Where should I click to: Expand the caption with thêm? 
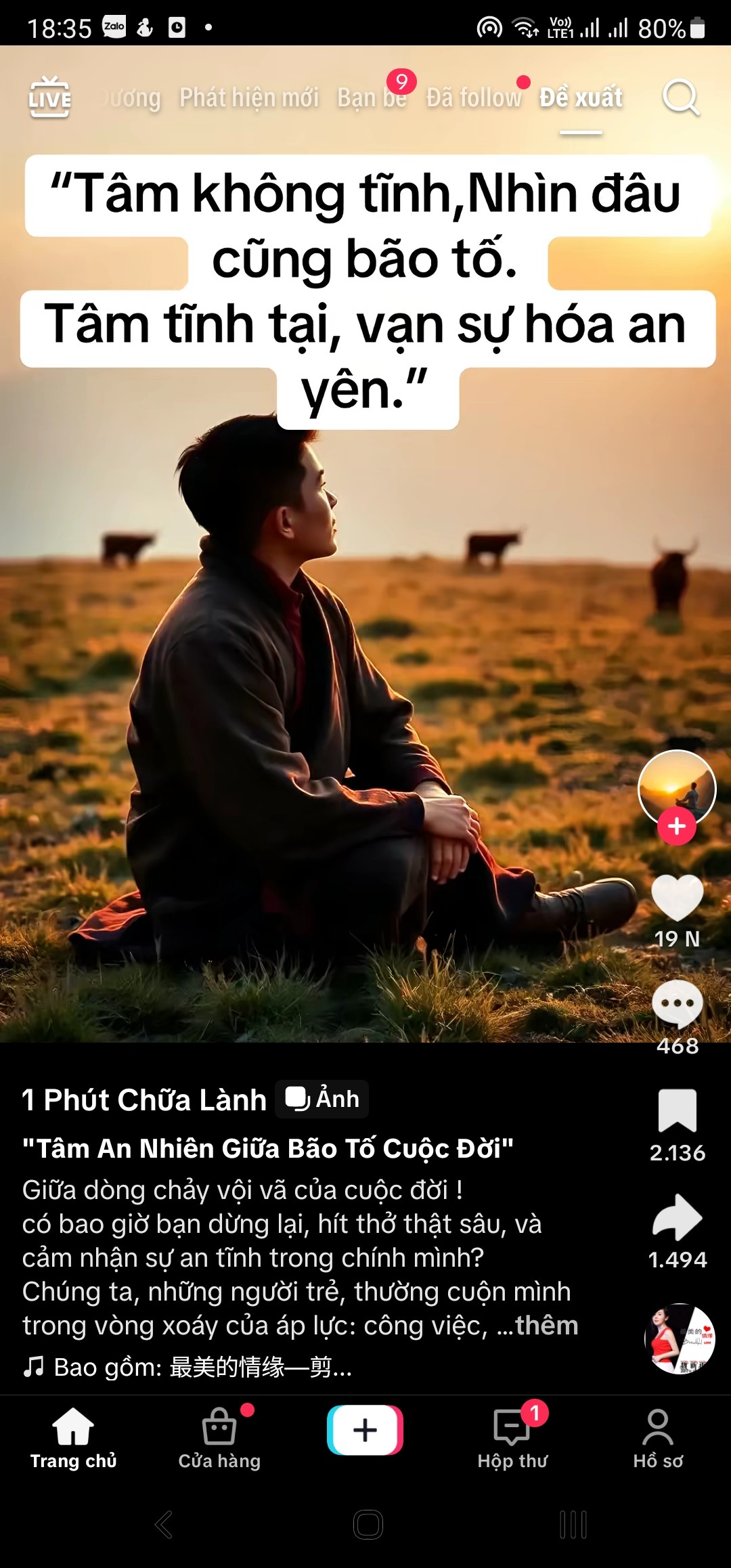click(547, 1326)
